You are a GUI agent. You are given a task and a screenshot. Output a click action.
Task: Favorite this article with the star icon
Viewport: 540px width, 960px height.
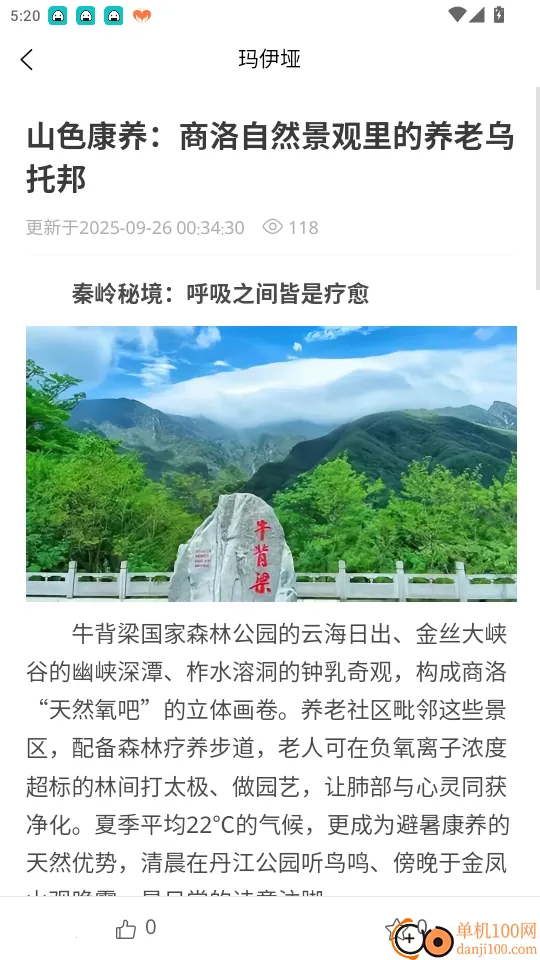pos(395,929)
